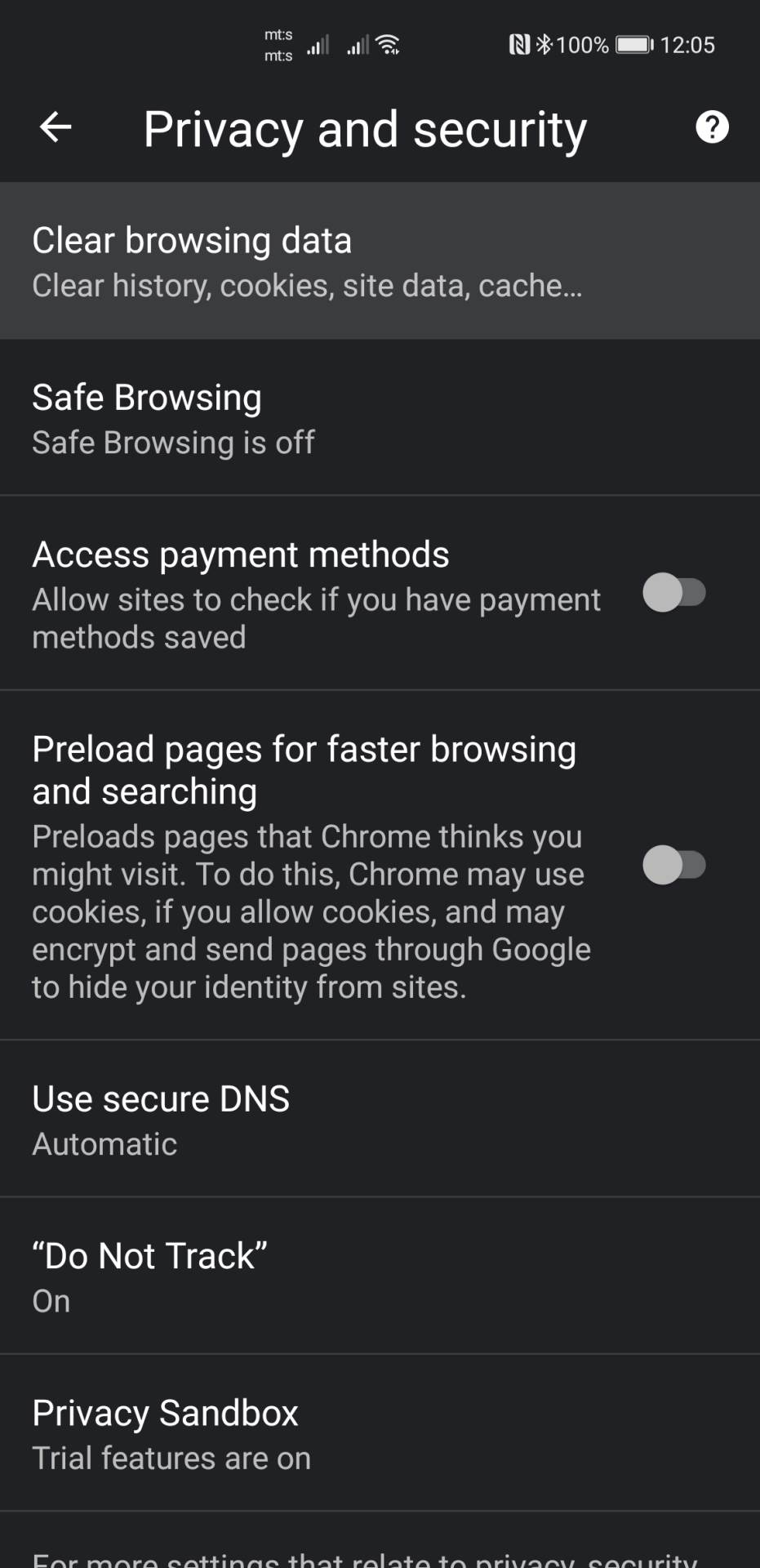Viewport: 760px width, 1568px height.
Task: Click the clock showing 12:05
Action: point(690,44)
